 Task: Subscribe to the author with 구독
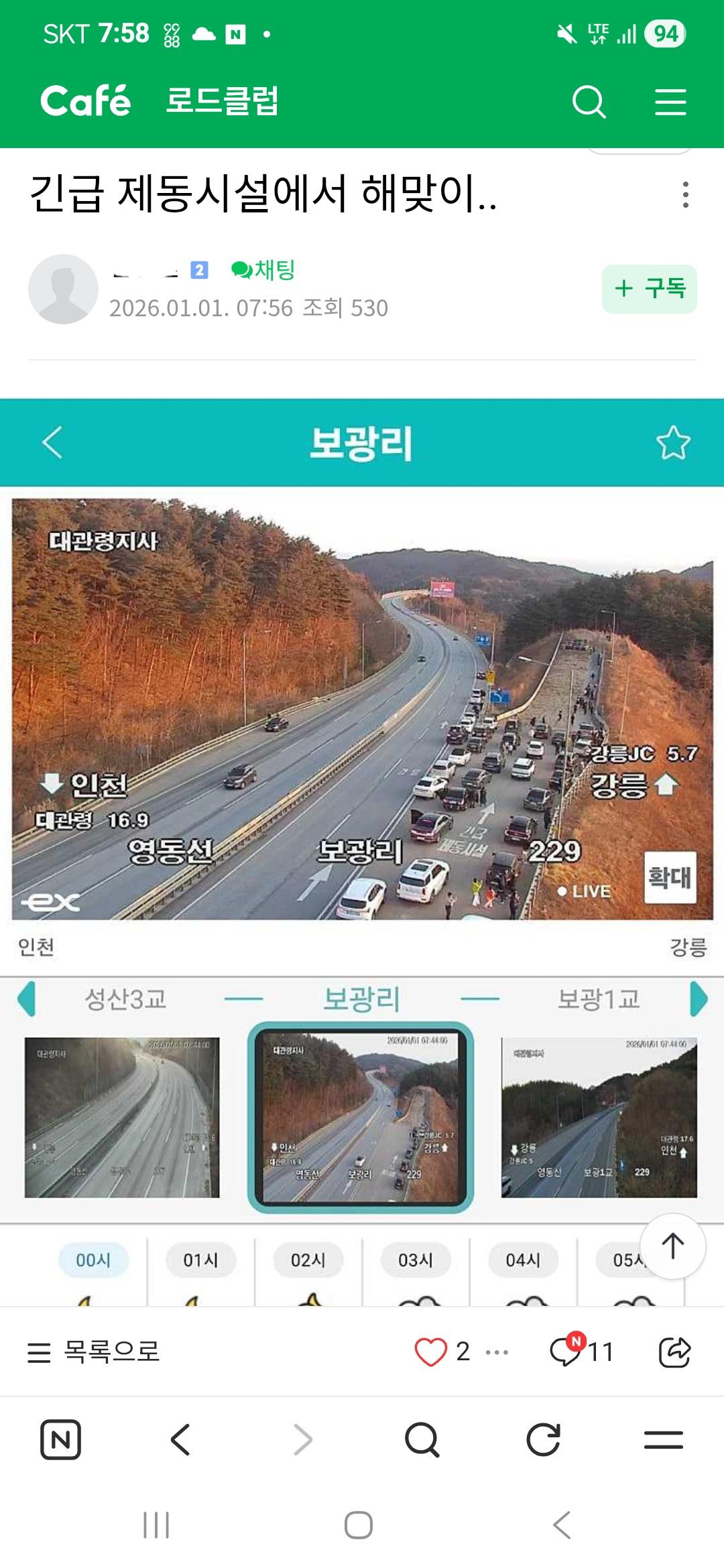(x=649, y=289)
